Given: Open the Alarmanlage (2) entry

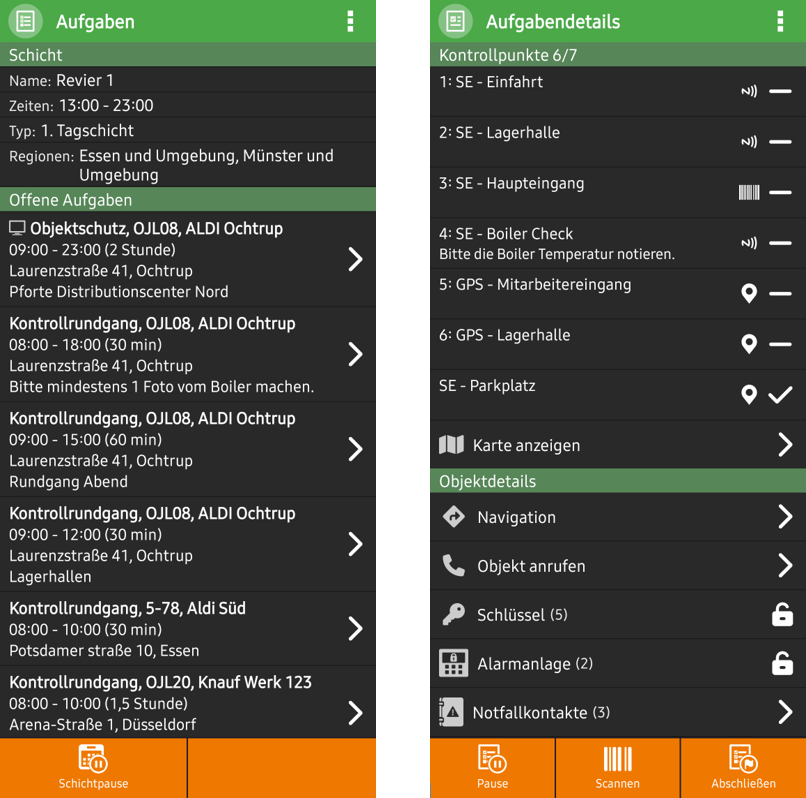Looking at the screenshot, I should (617, 664).
